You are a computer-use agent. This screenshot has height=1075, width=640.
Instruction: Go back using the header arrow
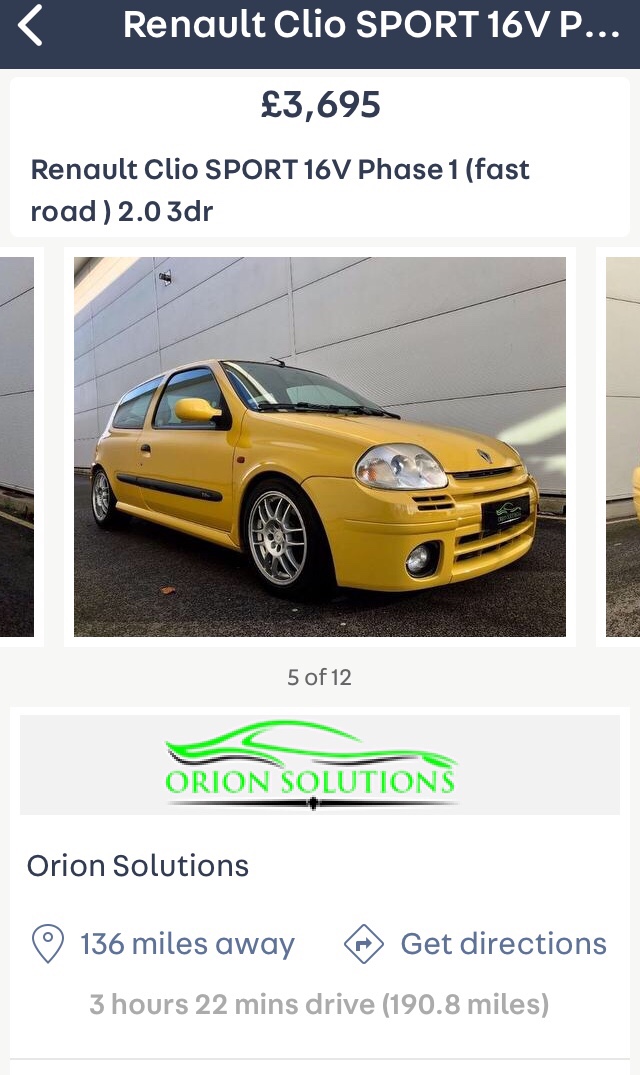[31, 26]
